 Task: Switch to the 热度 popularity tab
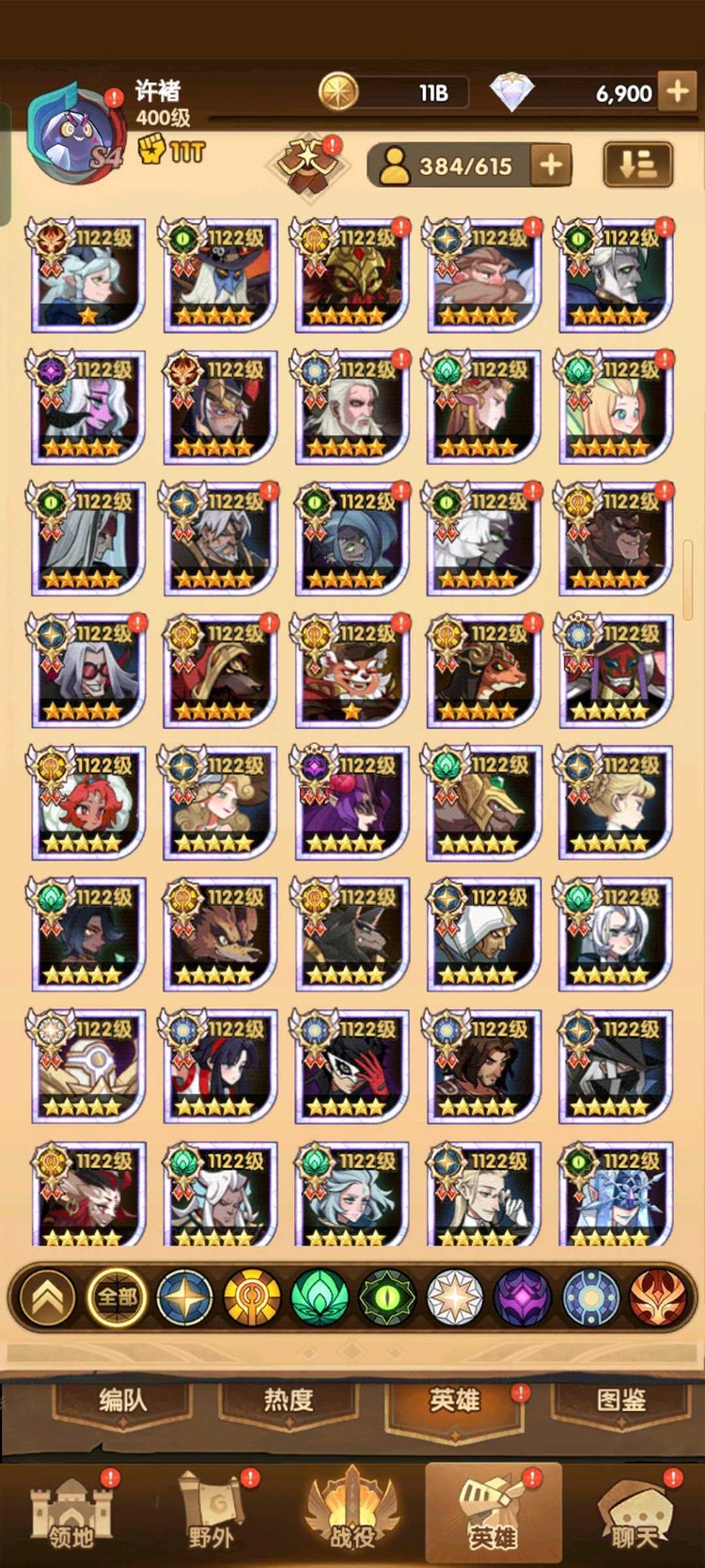click(x=288, y=1401)
